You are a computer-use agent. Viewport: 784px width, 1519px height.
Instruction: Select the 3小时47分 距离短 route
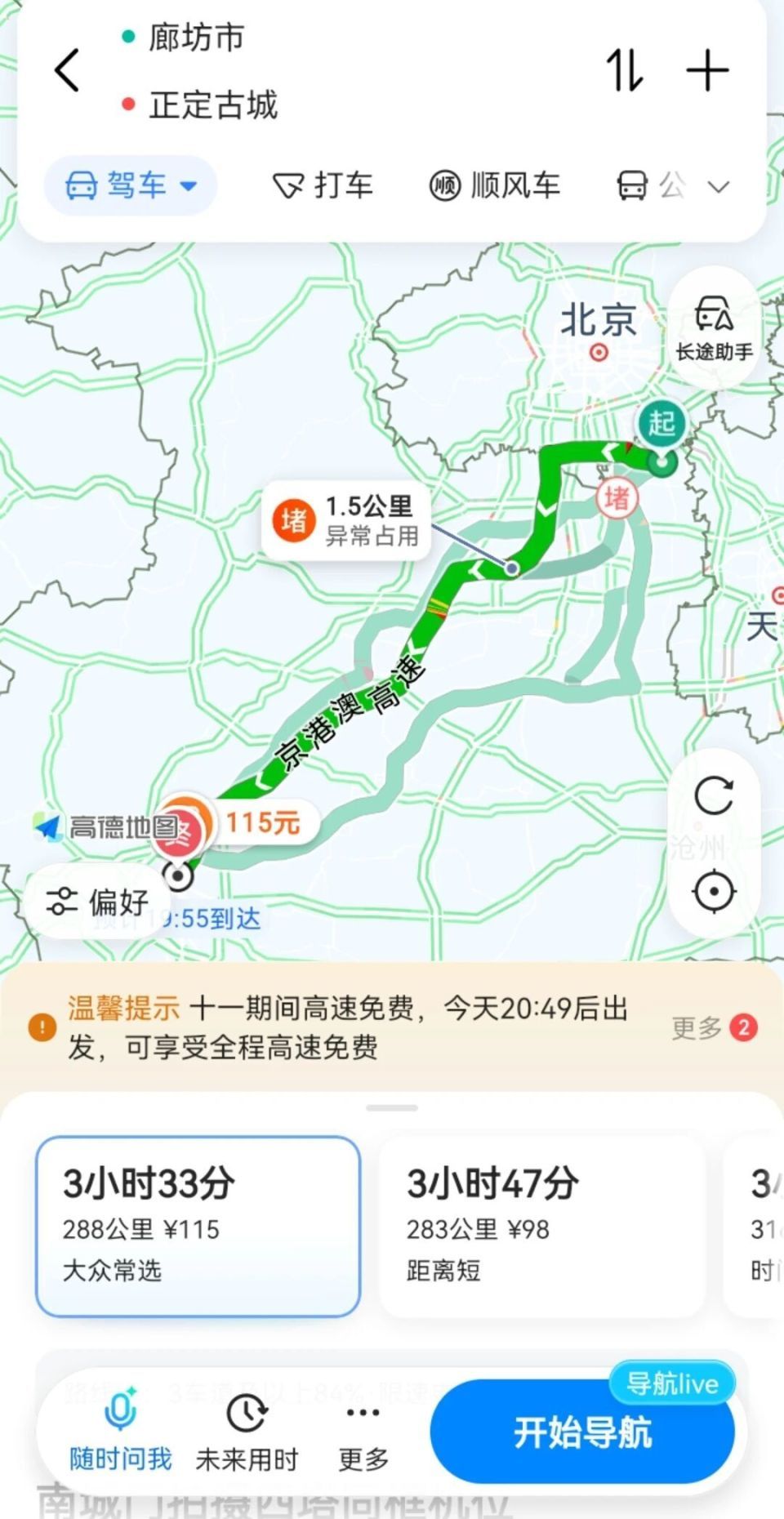pyautogui.click(x=541, y=1226)
